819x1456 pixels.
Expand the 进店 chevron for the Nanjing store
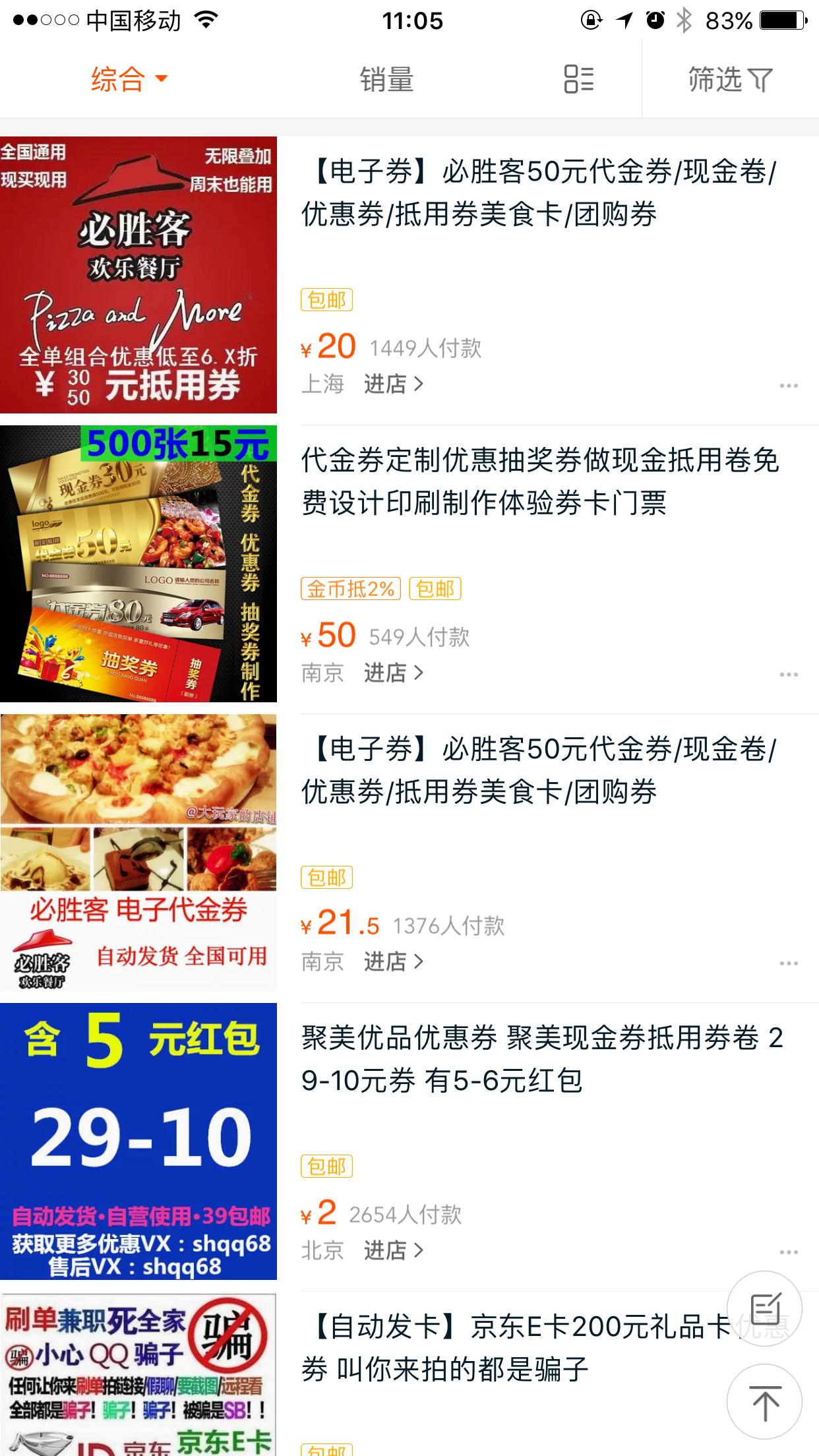pos(419,674)
